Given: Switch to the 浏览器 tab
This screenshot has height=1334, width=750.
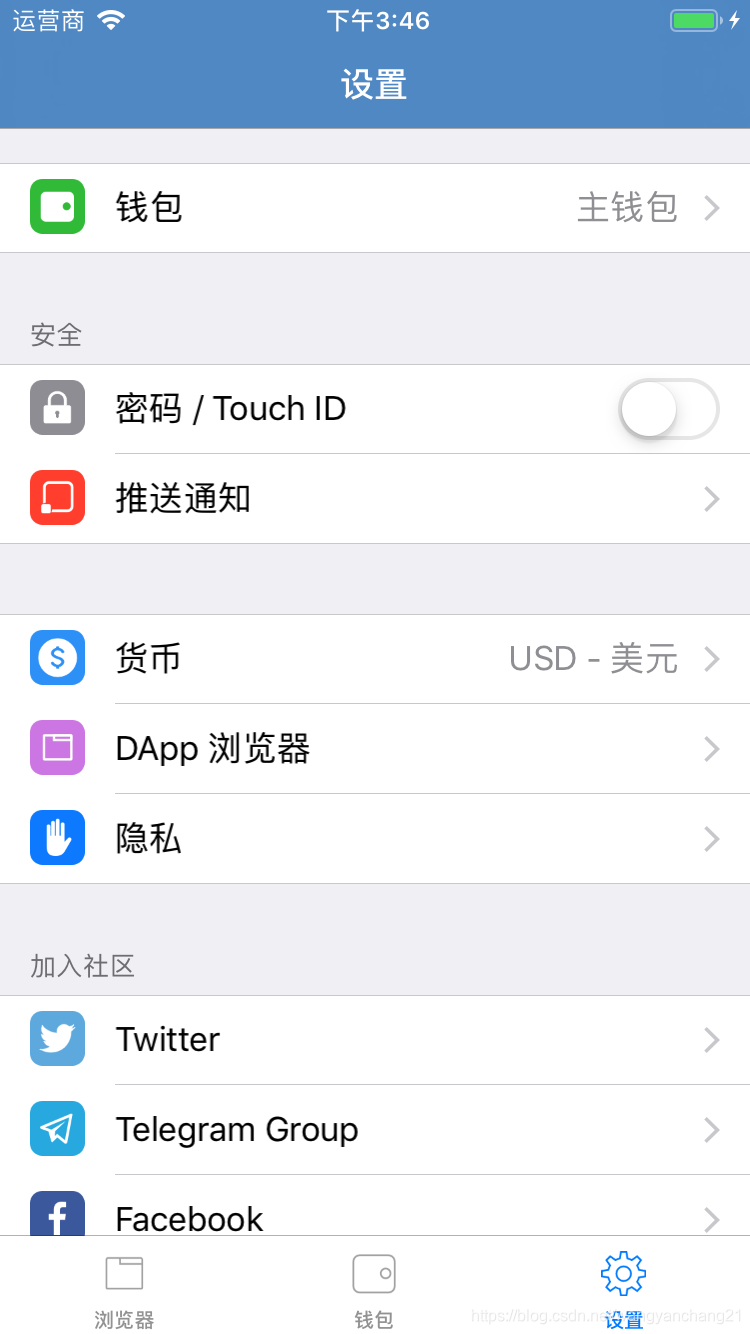Looking at the screenshot, I should [x=123, y=1288].
